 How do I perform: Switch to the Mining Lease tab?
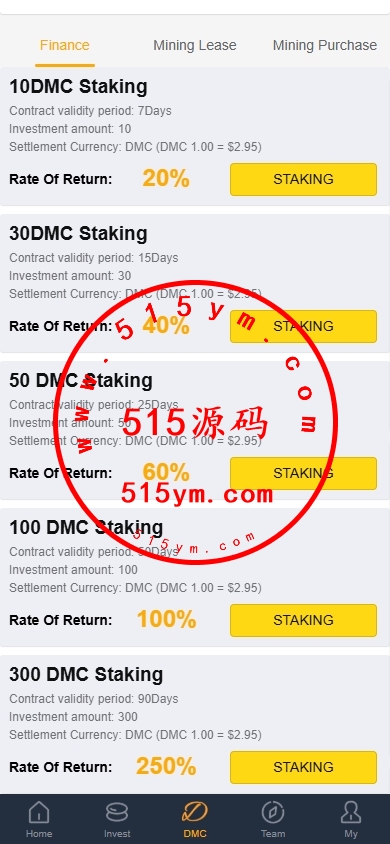click(x=195, y=46)
